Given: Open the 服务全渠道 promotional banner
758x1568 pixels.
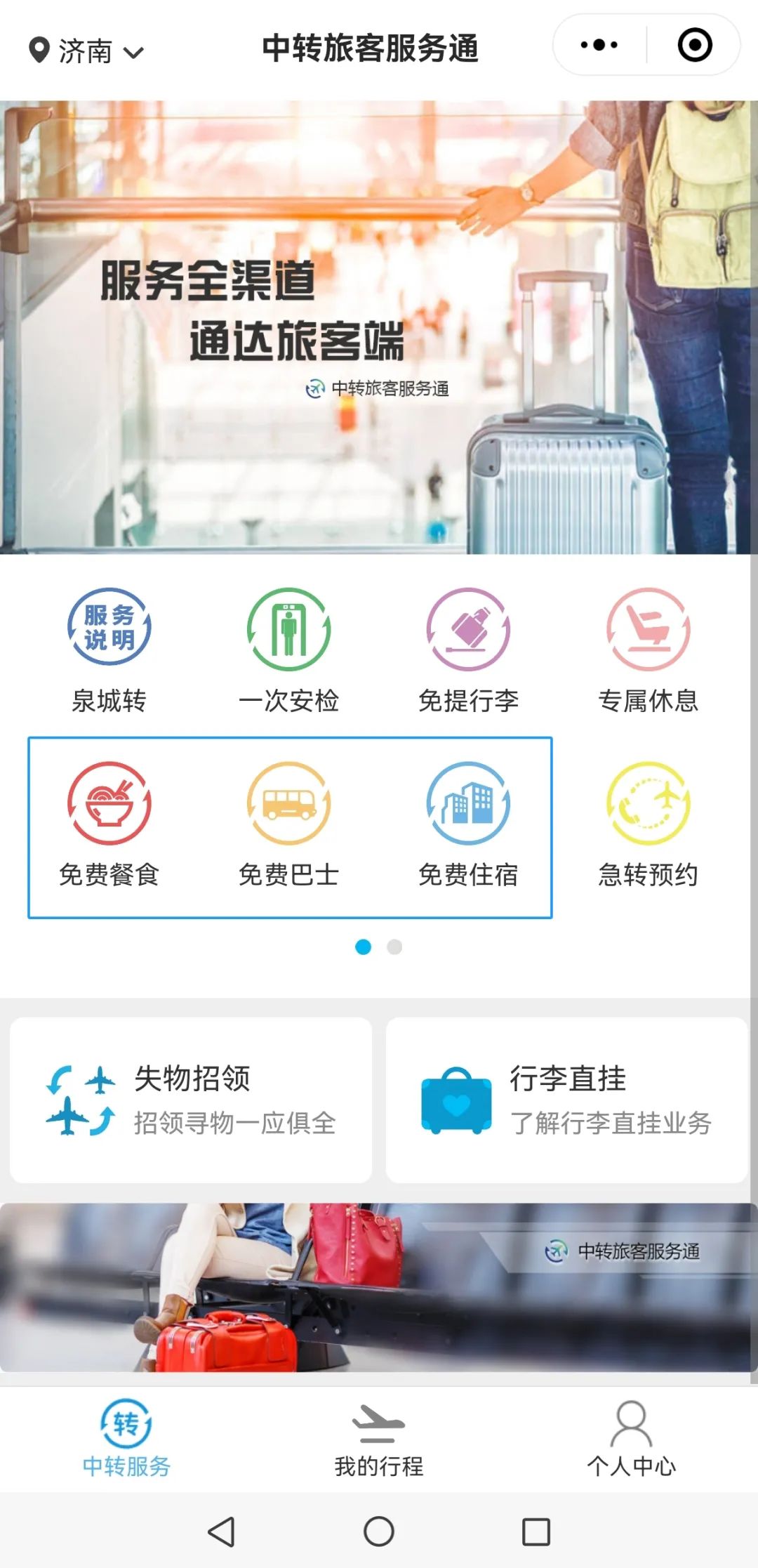Looking at the screenshot, I should tap(379, 327).
